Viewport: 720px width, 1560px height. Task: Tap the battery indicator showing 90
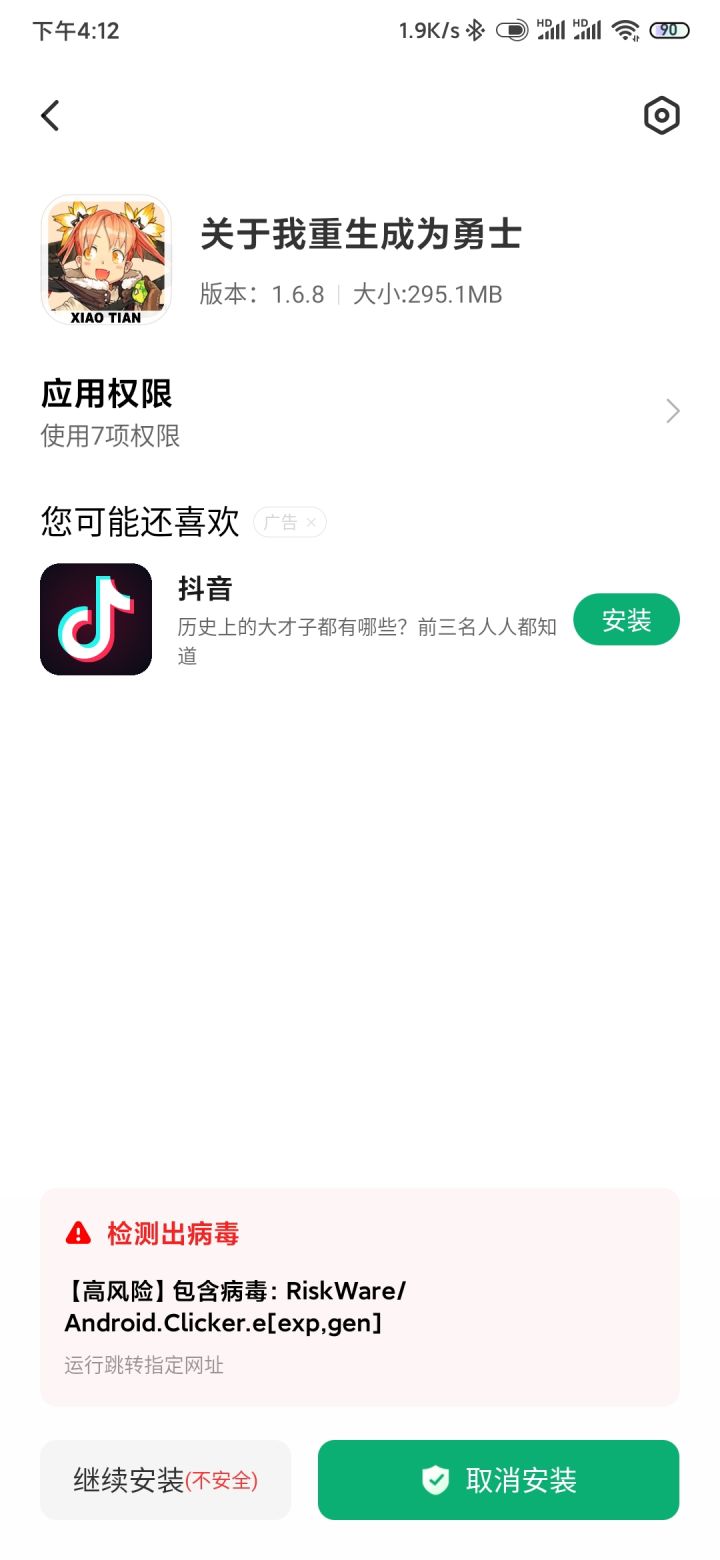(x=670, y=30)
